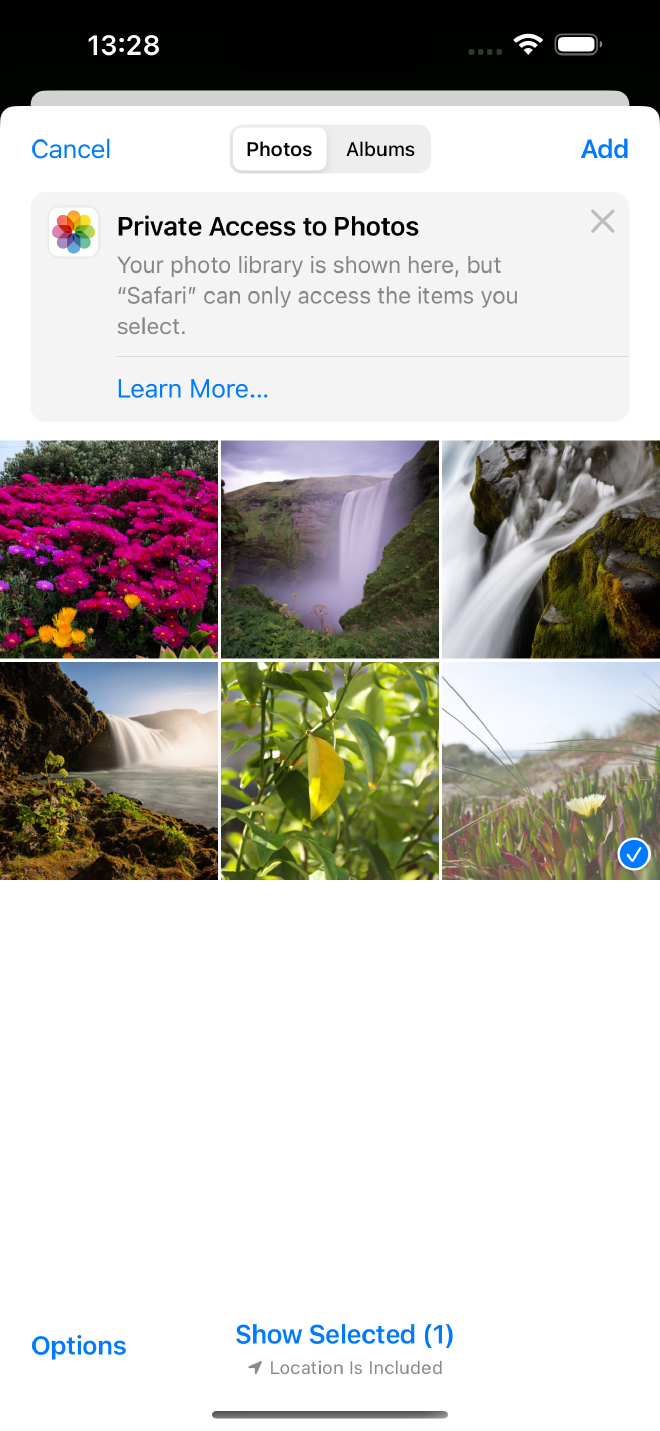Open Options for the selection
This screenshot has height=1431, width=660.
pyautogui.click(x=79, y=1346)
